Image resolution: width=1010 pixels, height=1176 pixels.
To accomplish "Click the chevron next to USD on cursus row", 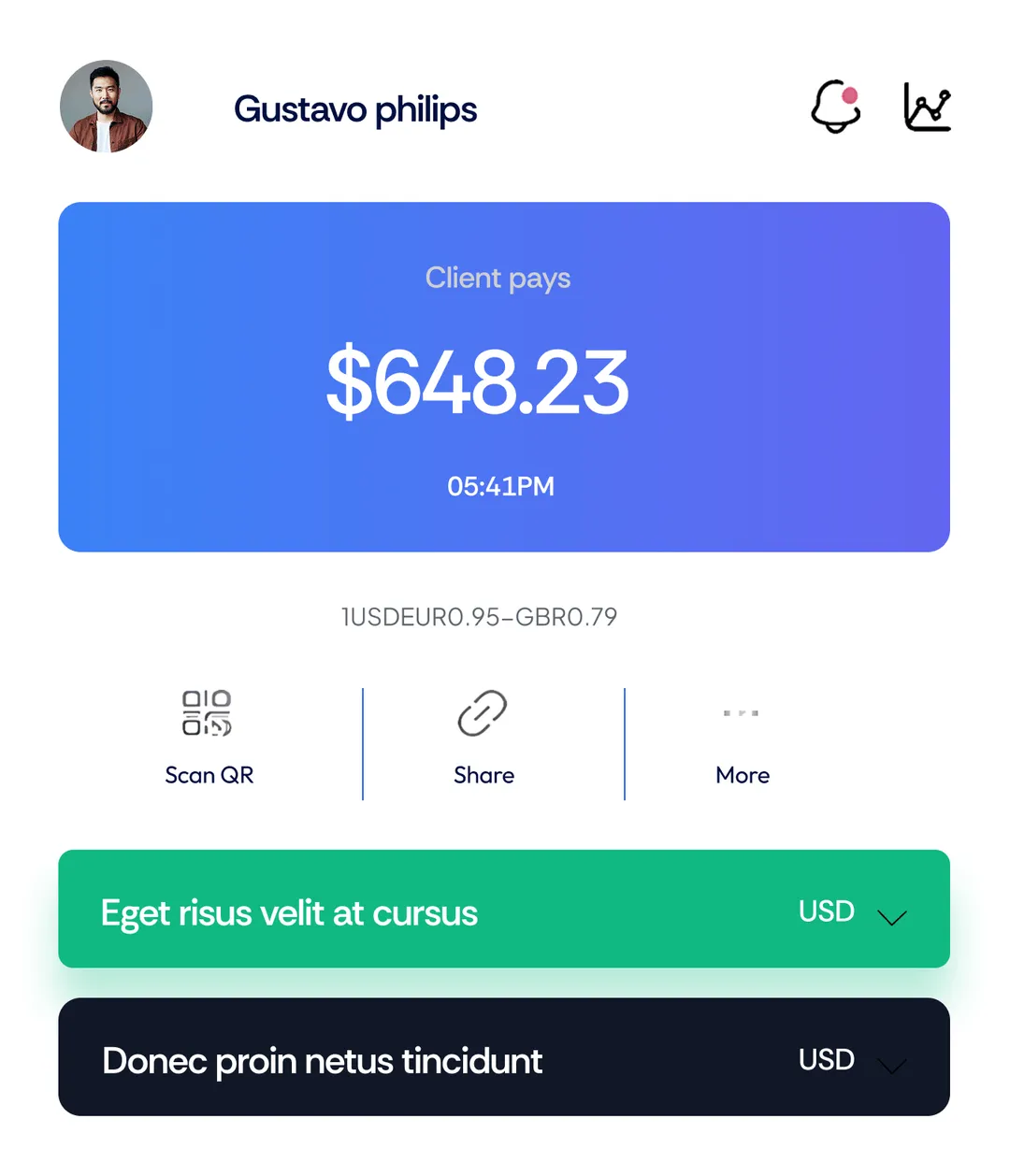I will coord(892,918).
